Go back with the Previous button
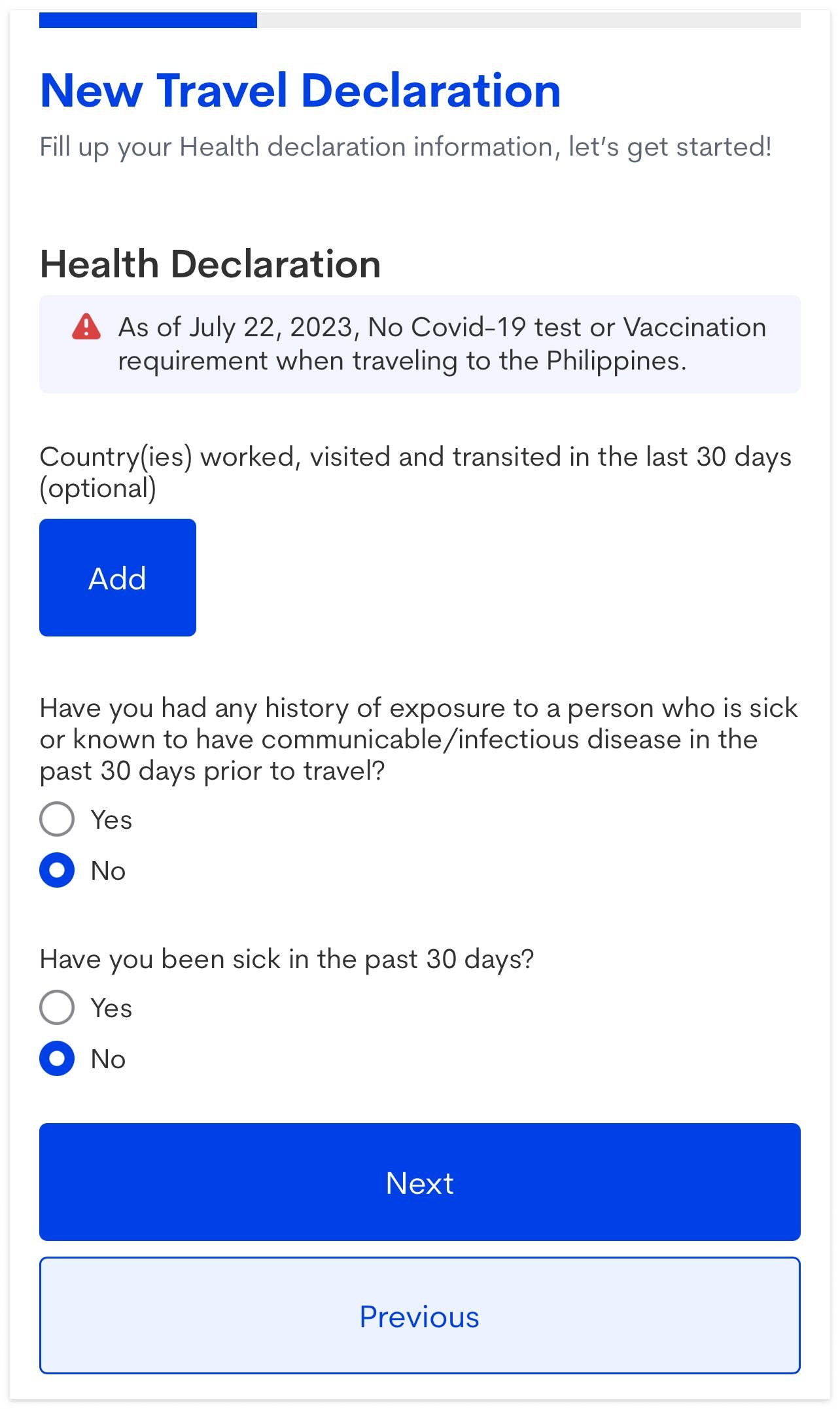The image size is (840, 1409). [420, 1315]
